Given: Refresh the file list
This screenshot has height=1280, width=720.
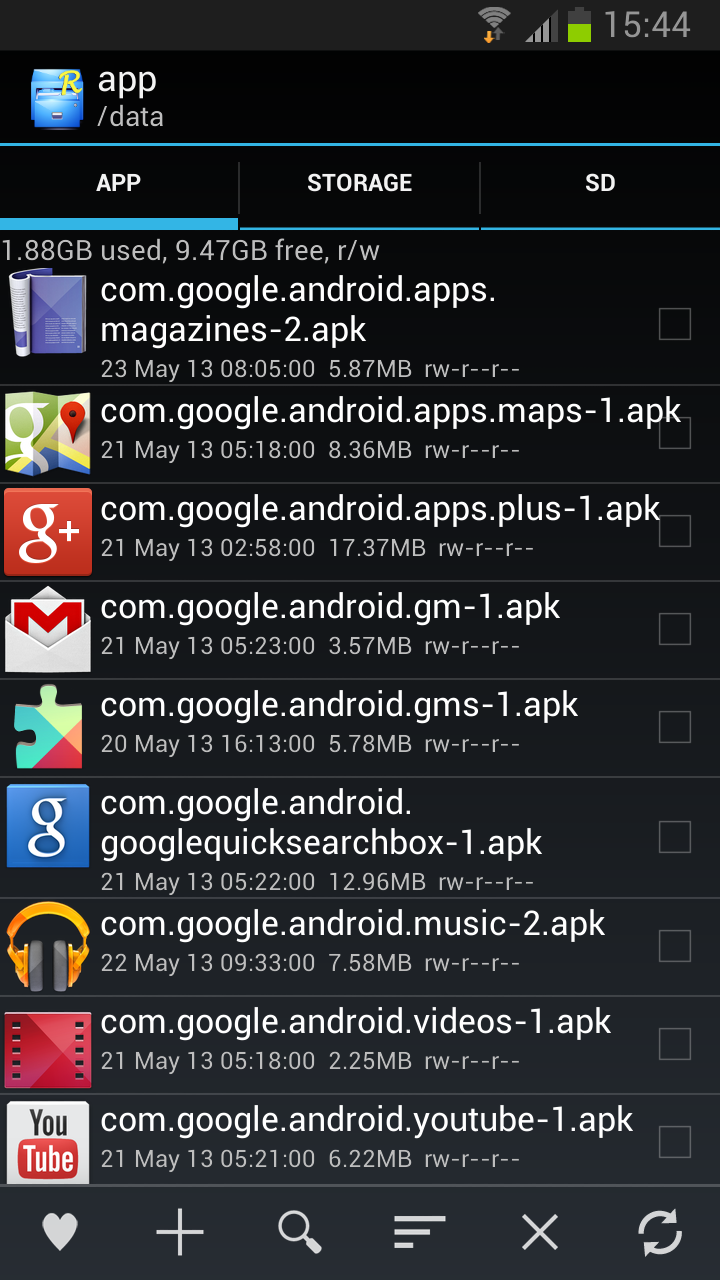Looking at the screenshot, I should click(660, 1232).
